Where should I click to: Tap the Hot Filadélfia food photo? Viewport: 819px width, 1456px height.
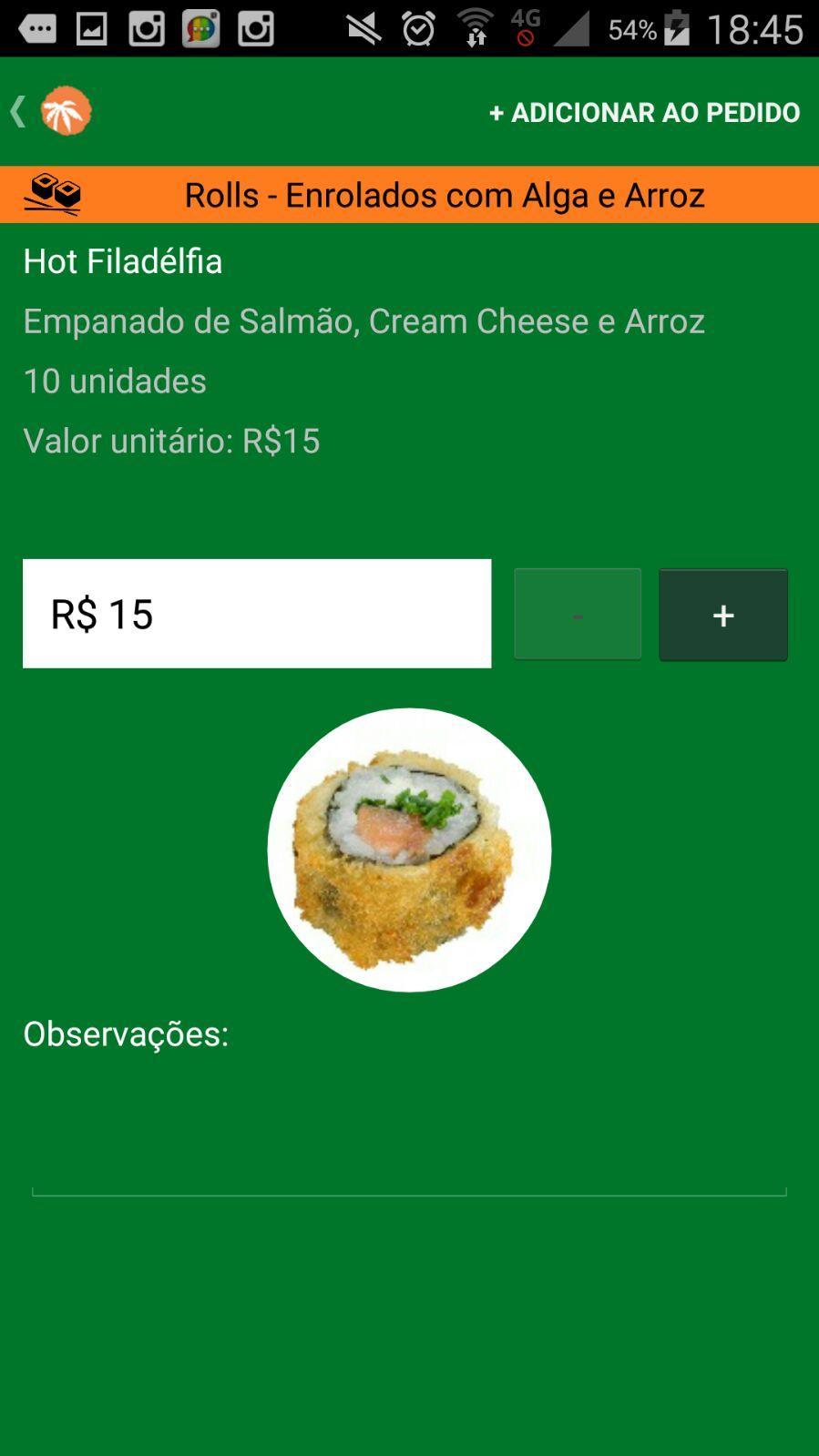409,849
